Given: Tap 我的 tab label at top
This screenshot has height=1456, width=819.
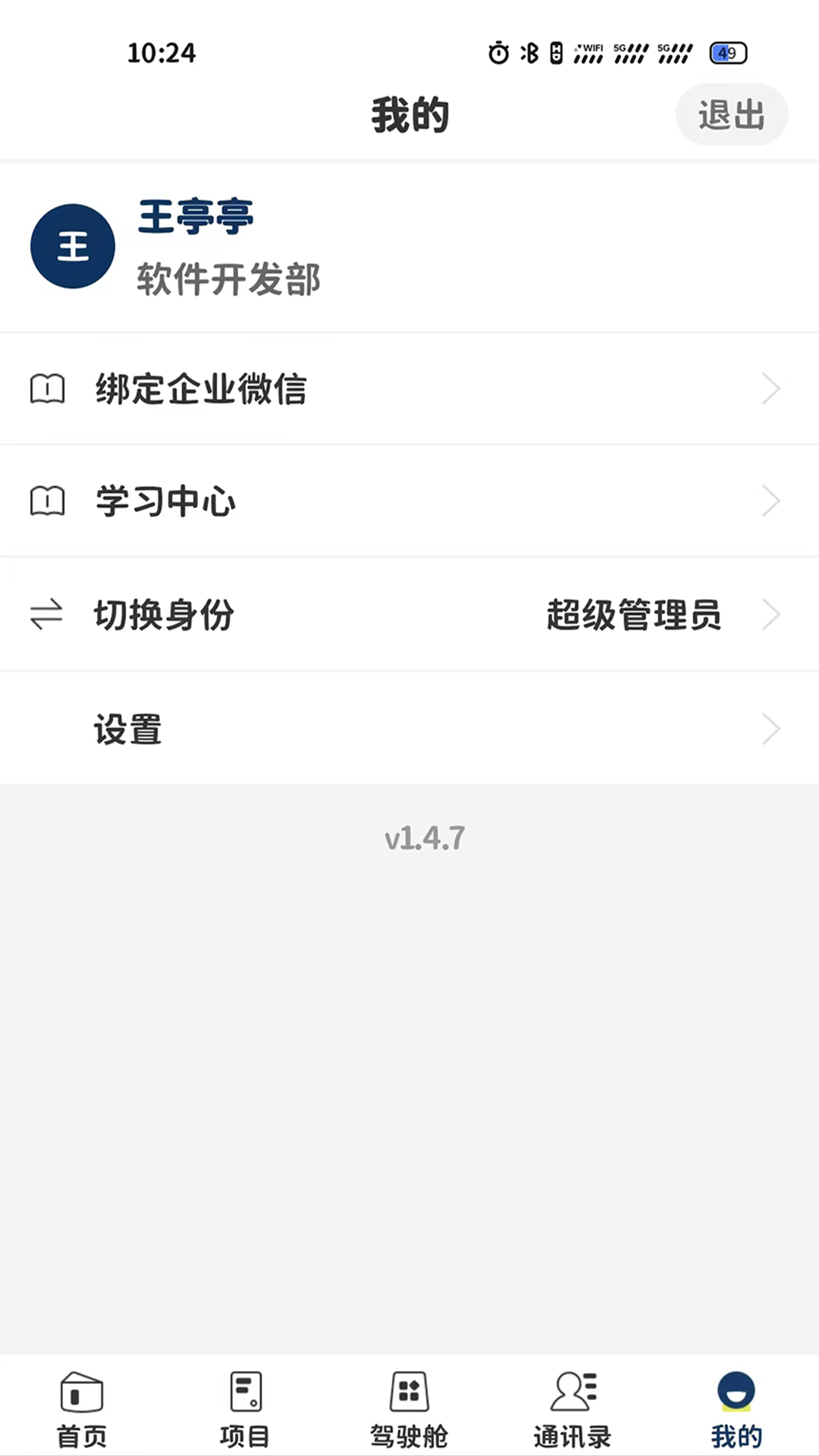Looking at the screenshot, I should [x=409, y=115].
